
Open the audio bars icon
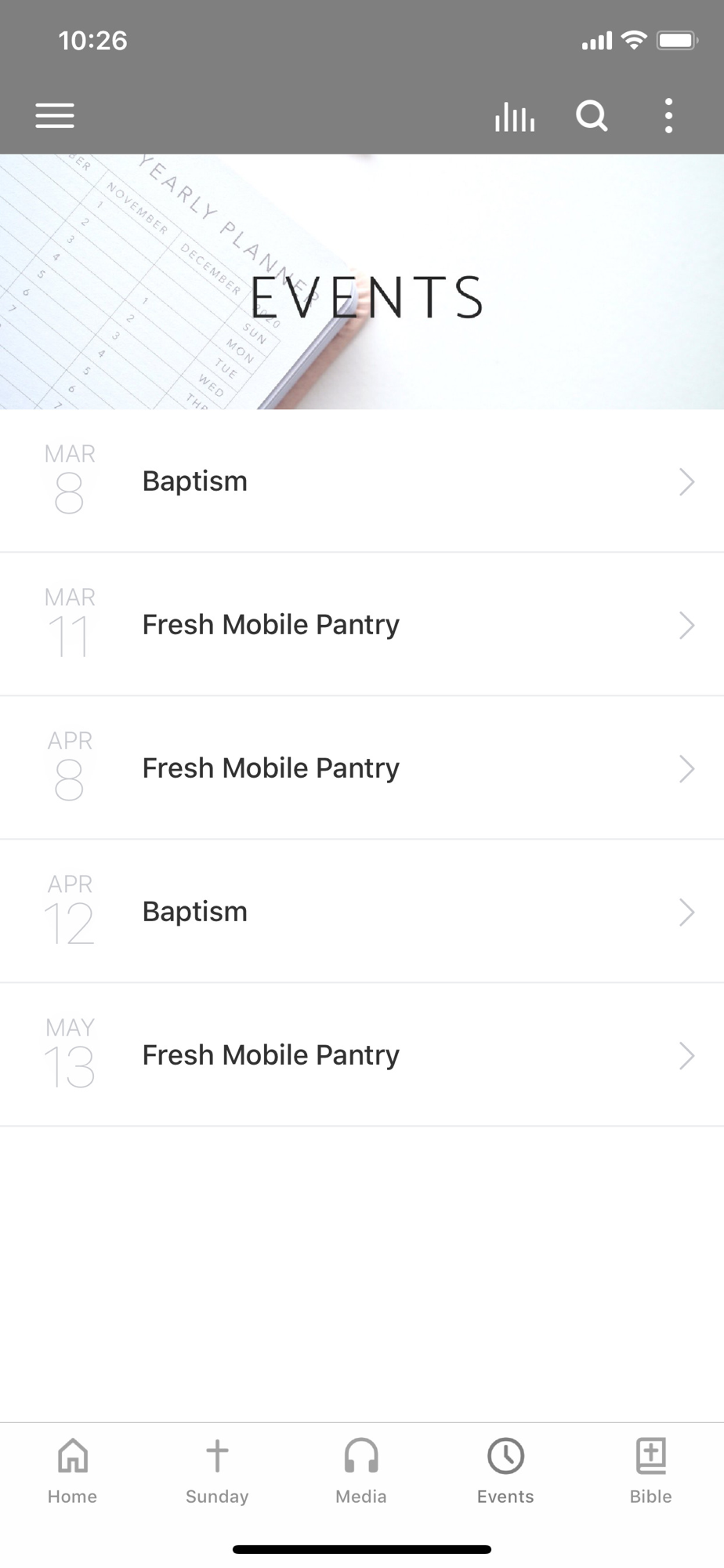coord(515,116)
